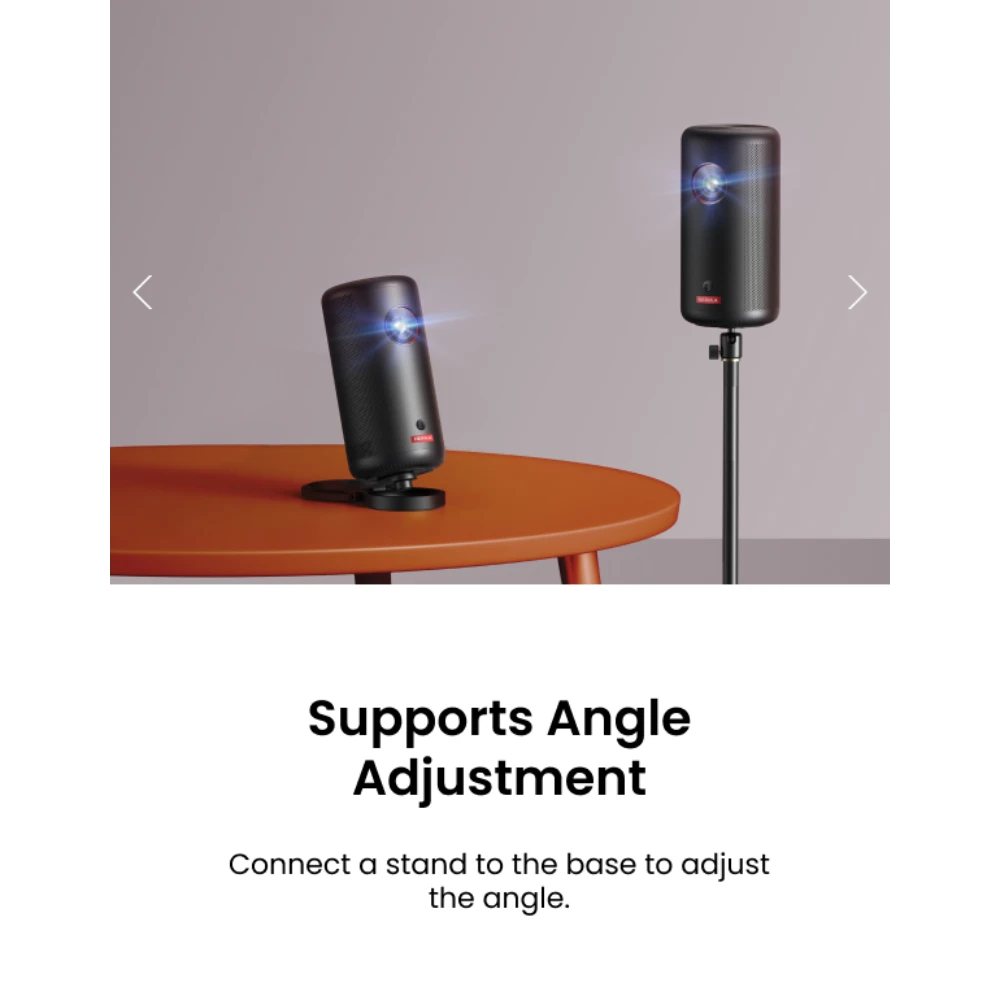
Task: Show the next carousel slide
Action: 857,292
